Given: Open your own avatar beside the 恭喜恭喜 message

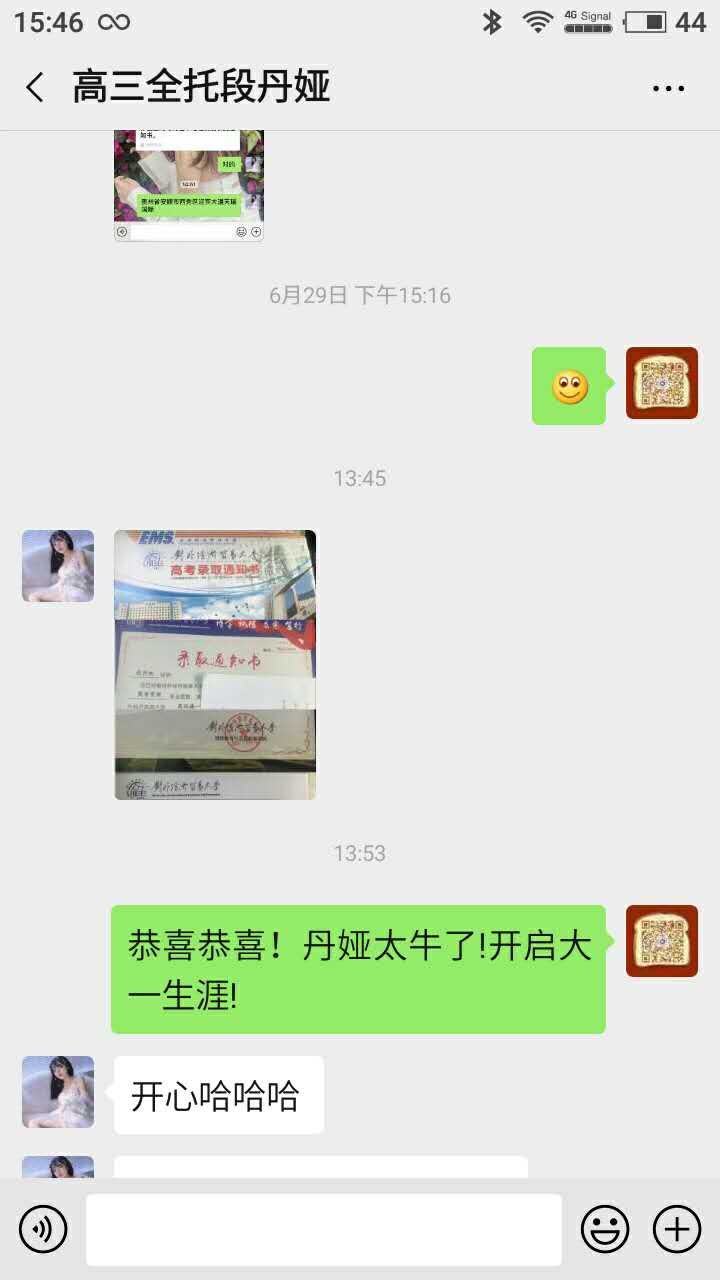Looking at the screenshot, I should tap(661, 941).
